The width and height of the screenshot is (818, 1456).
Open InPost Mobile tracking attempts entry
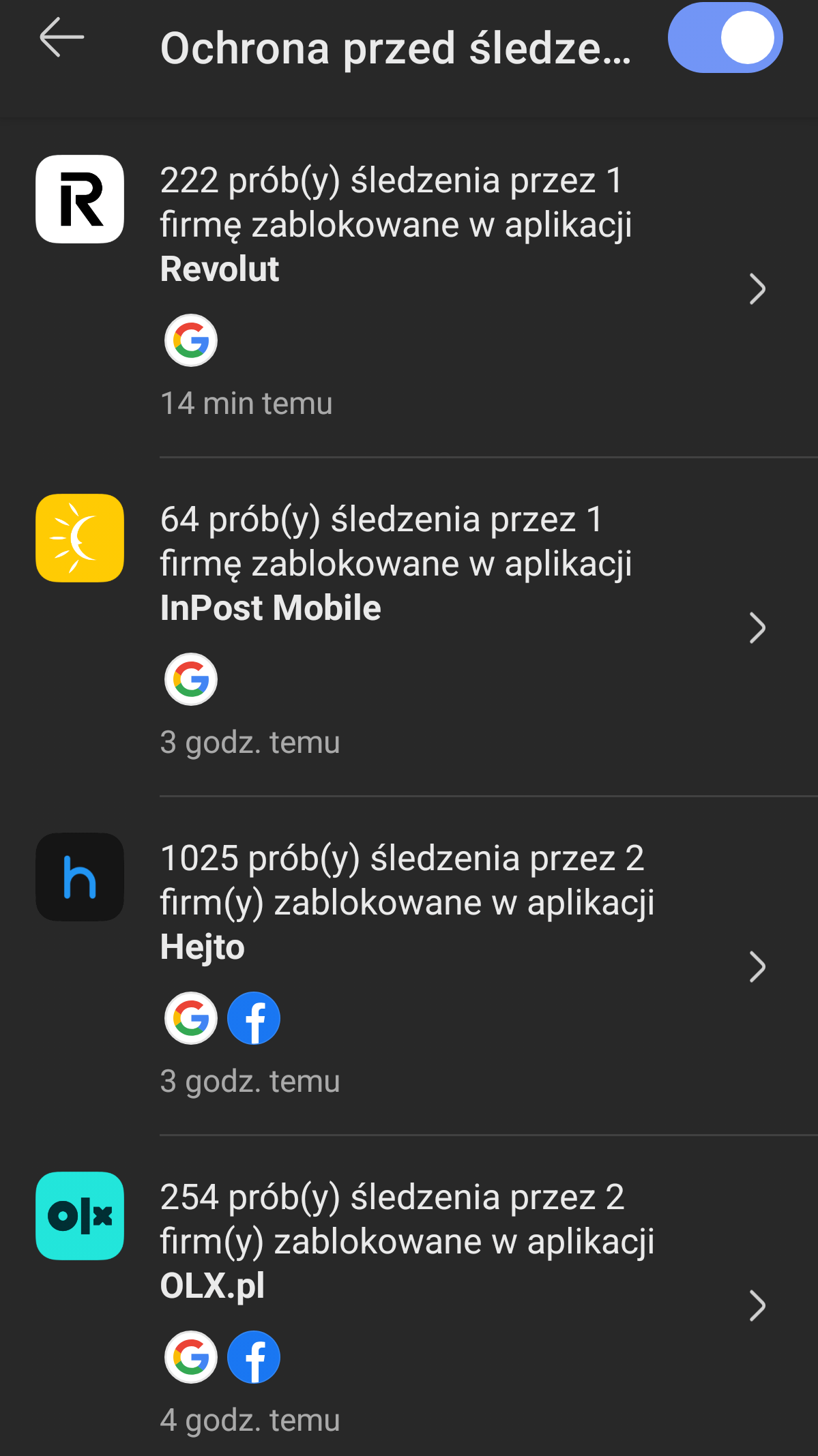409,627
